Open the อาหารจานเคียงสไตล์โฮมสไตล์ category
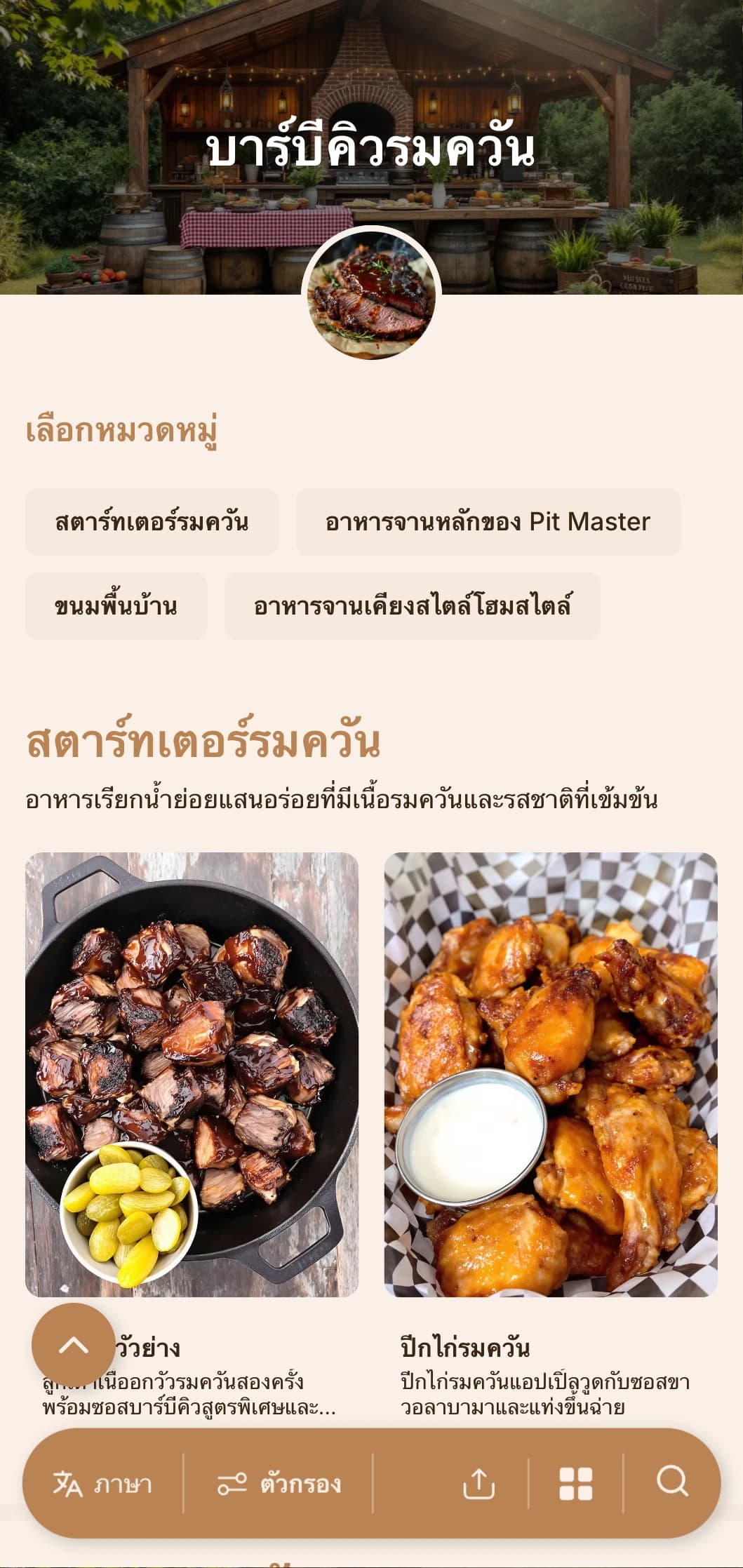The height and width of the screenshot is (1568, 743). tap(412, 606)
